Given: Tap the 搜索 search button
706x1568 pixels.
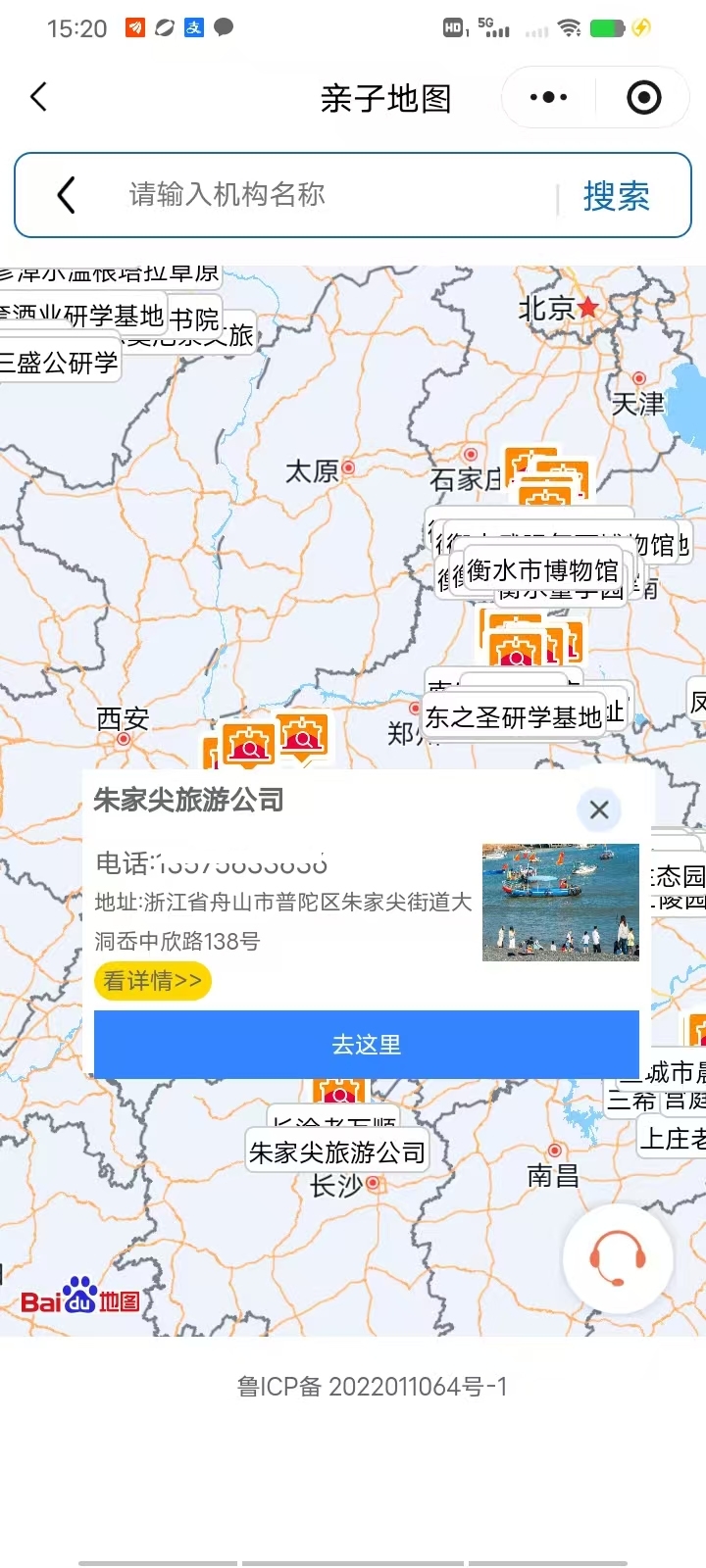Looking at the screenshot, I should pos(616,196).
